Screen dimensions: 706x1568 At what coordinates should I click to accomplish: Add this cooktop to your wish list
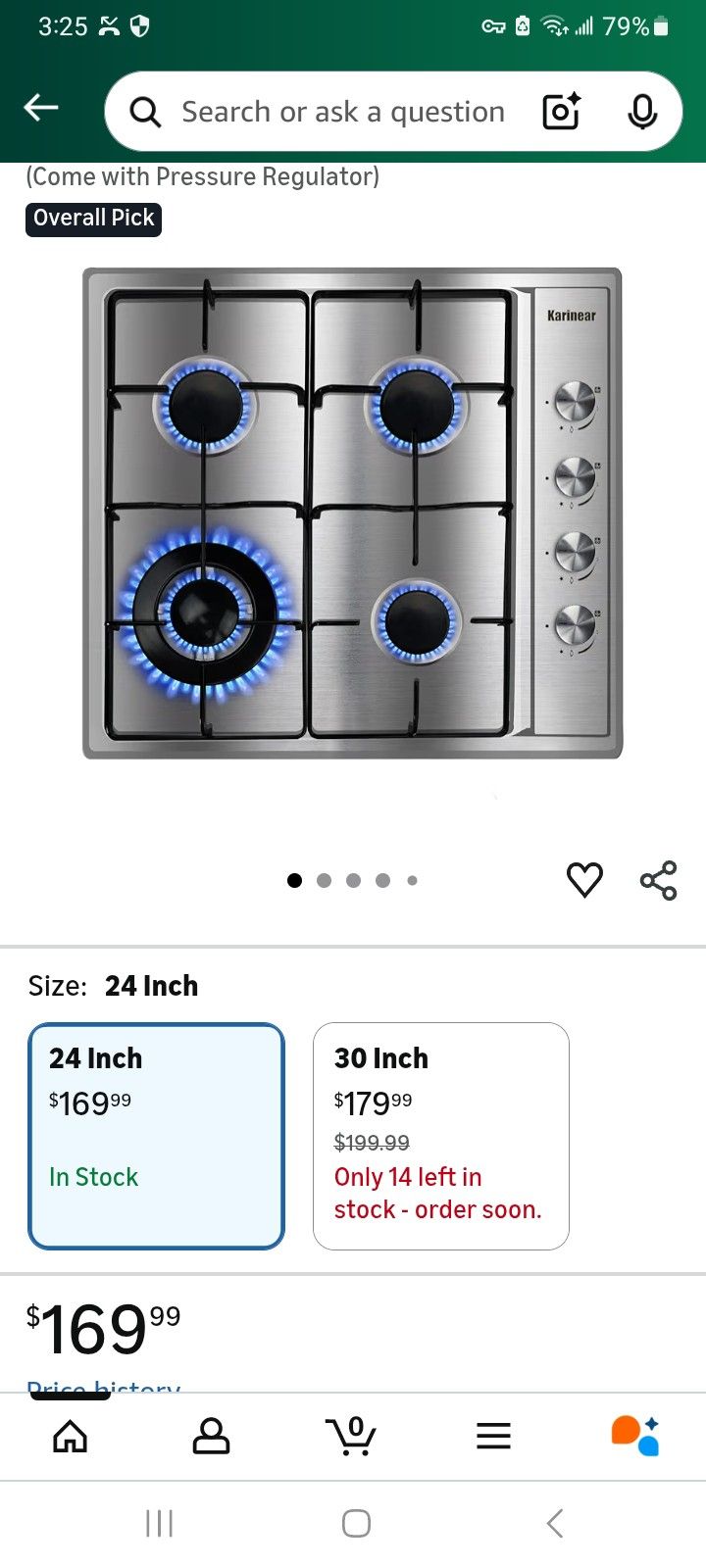point(584,880)
